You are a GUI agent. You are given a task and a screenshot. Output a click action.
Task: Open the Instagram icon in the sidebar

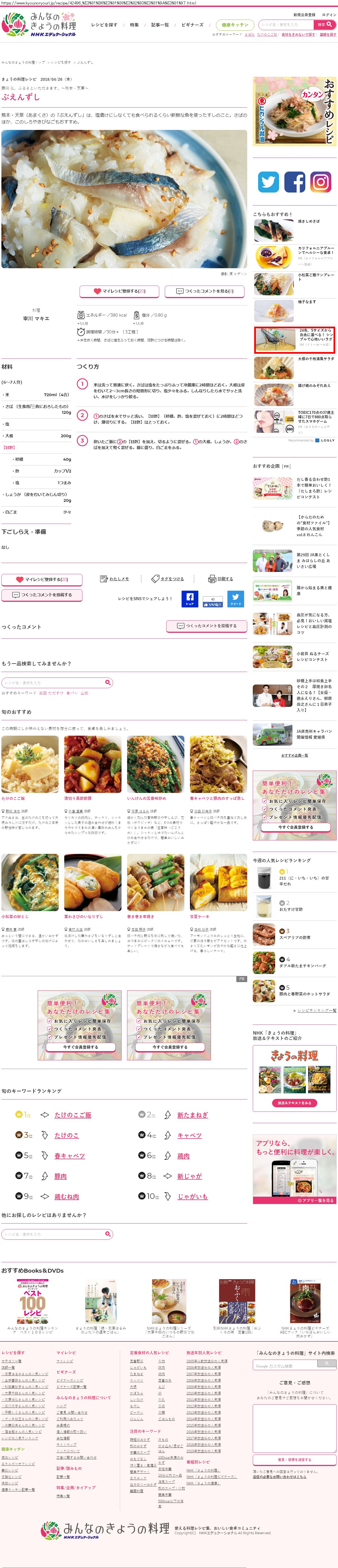click(320, 182)
